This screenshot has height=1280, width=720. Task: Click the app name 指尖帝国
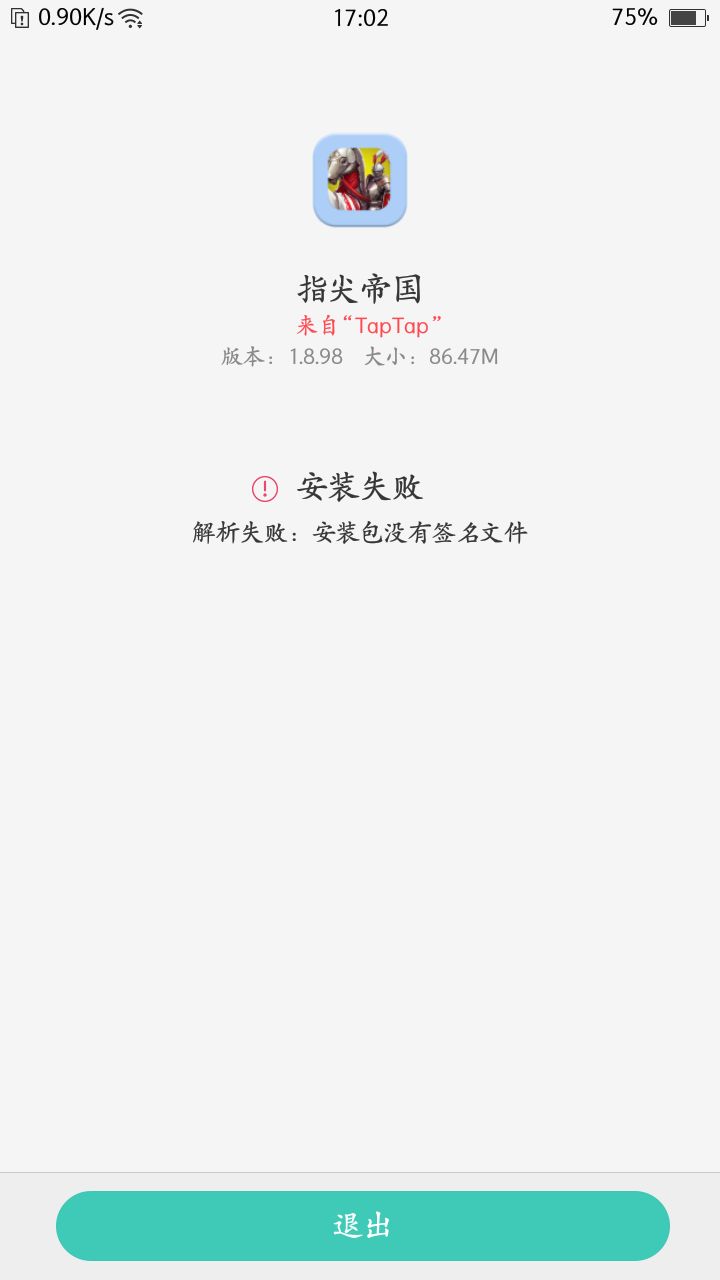[360, 288]
